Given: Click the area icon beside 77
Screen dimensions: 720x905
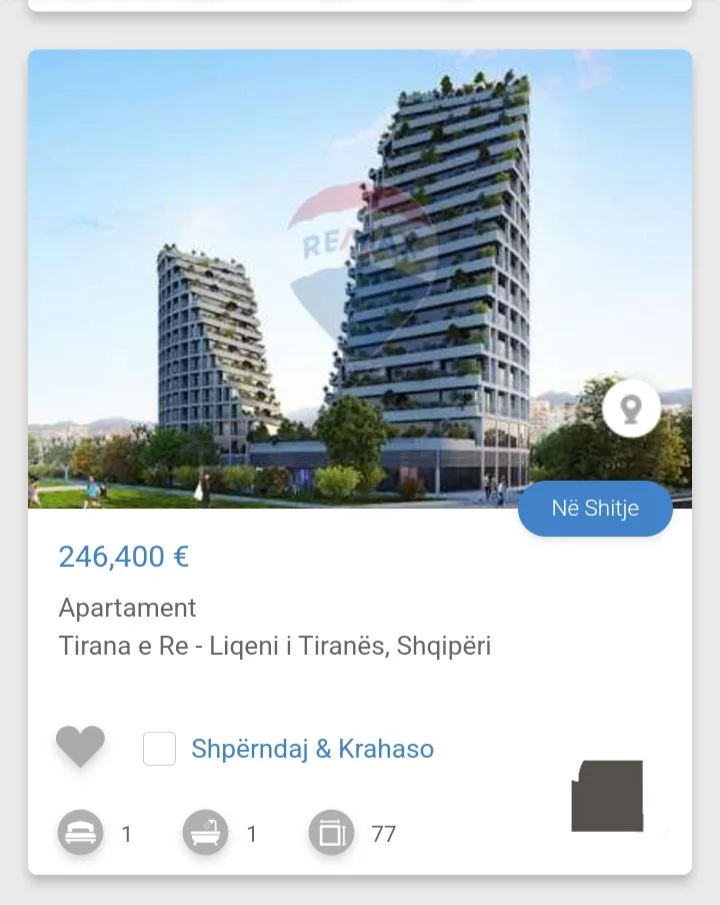Looking at the screenshot, I should [333, 832].
